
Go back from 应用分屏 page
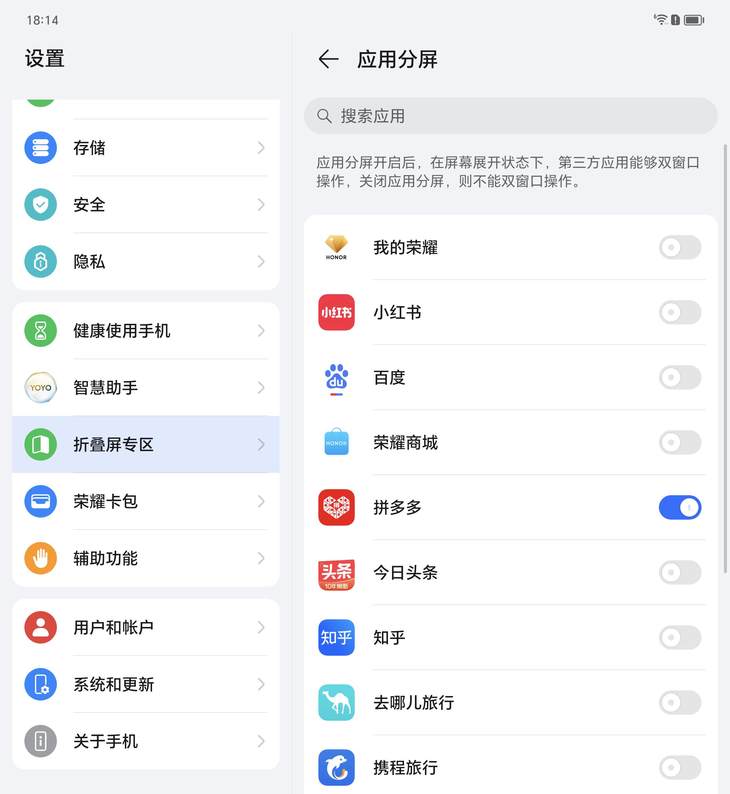pyautogui.click(x=328, y=59)
